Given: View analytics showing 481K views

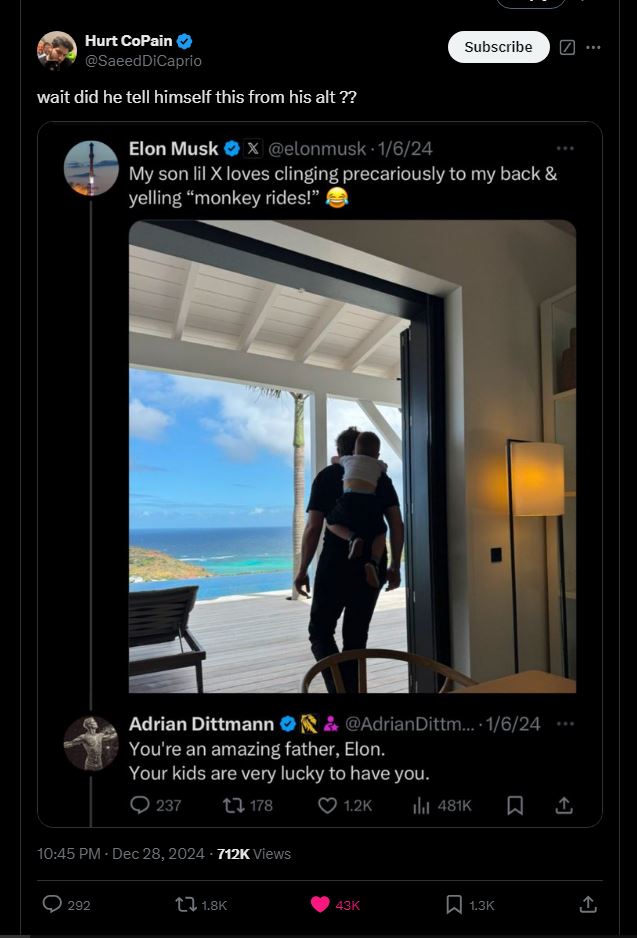Looking at the screenshot, I should point(442,805).
